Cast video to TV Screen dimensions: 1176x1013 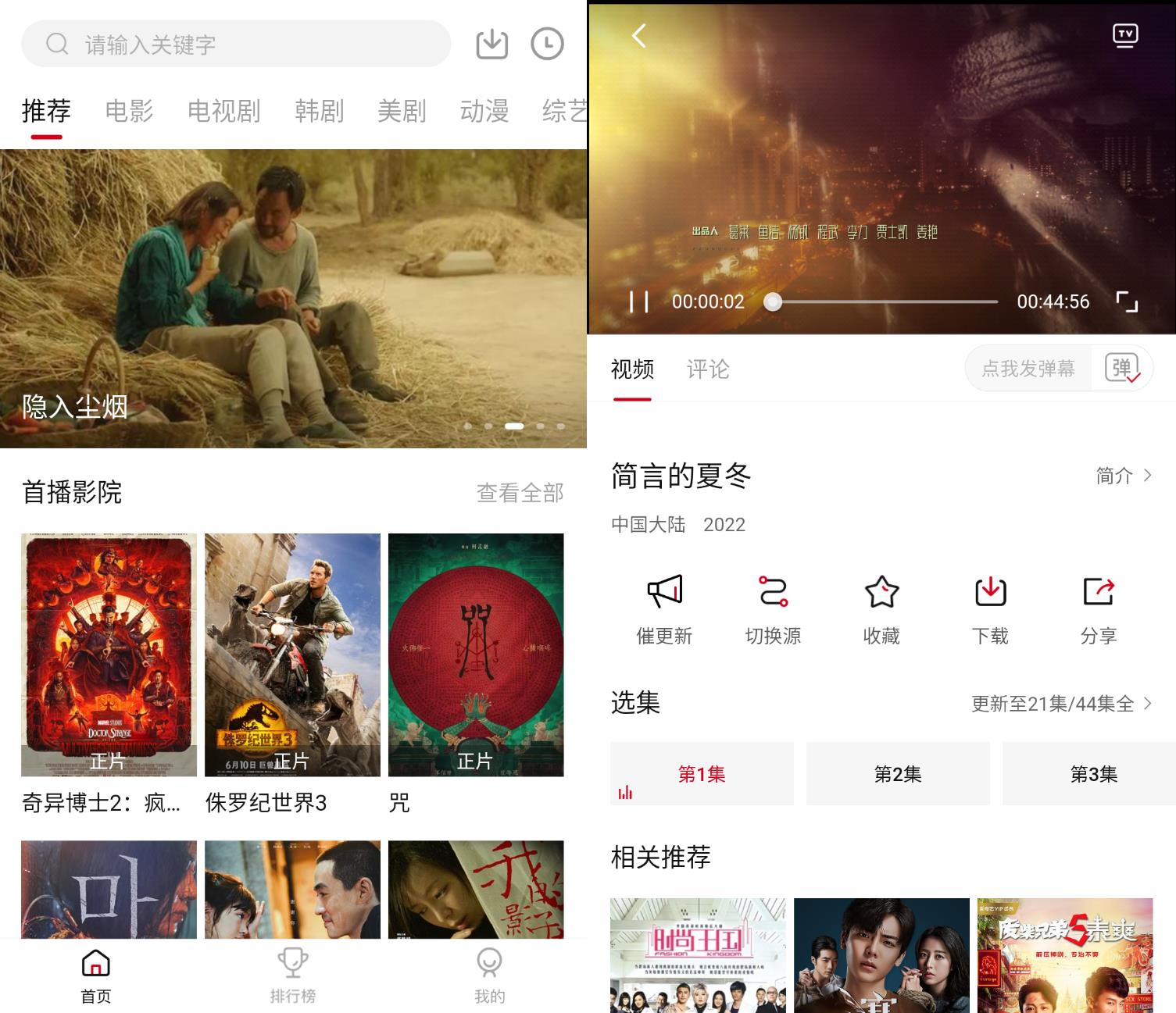tap(1125, 35)
